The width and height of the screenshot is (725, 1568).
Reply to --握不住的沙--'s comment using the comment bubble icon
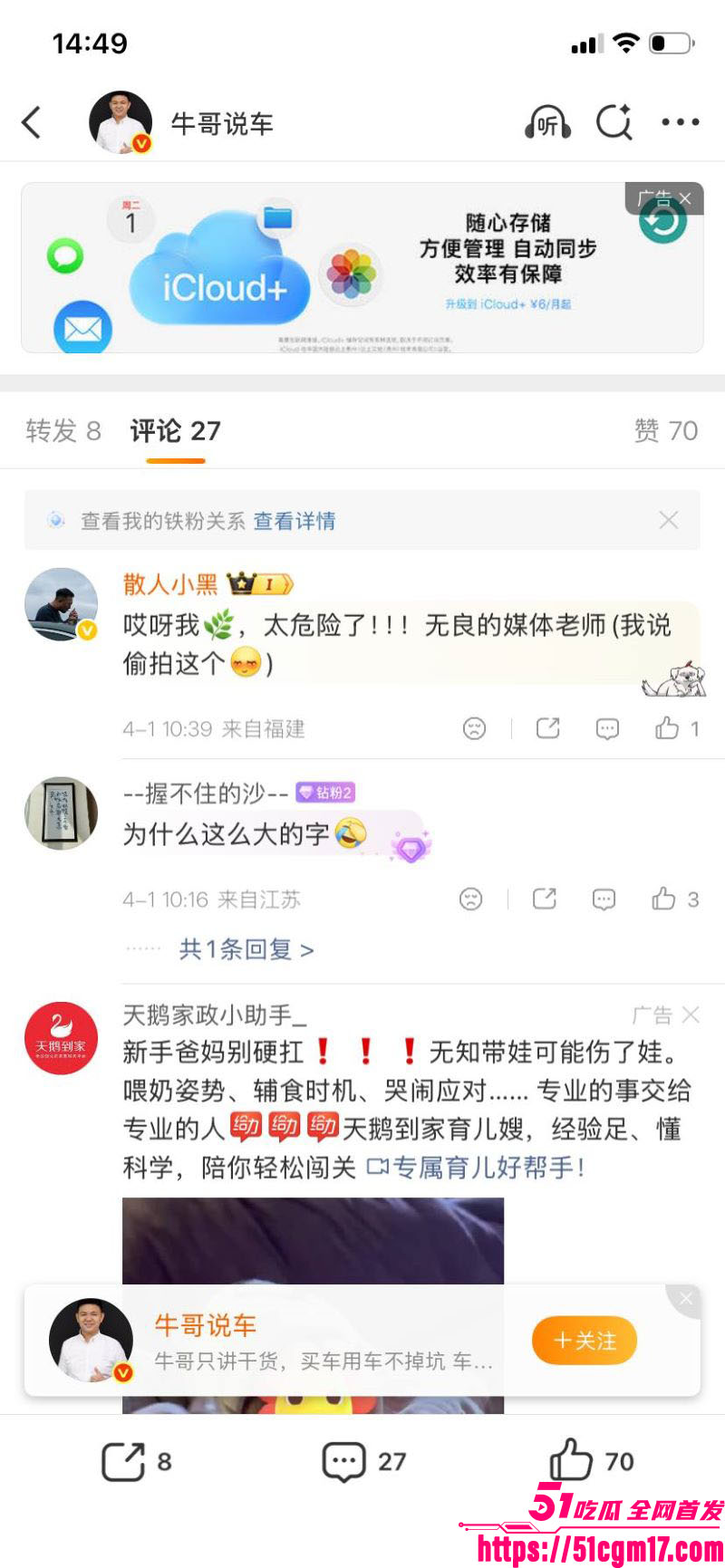point(604,899)
